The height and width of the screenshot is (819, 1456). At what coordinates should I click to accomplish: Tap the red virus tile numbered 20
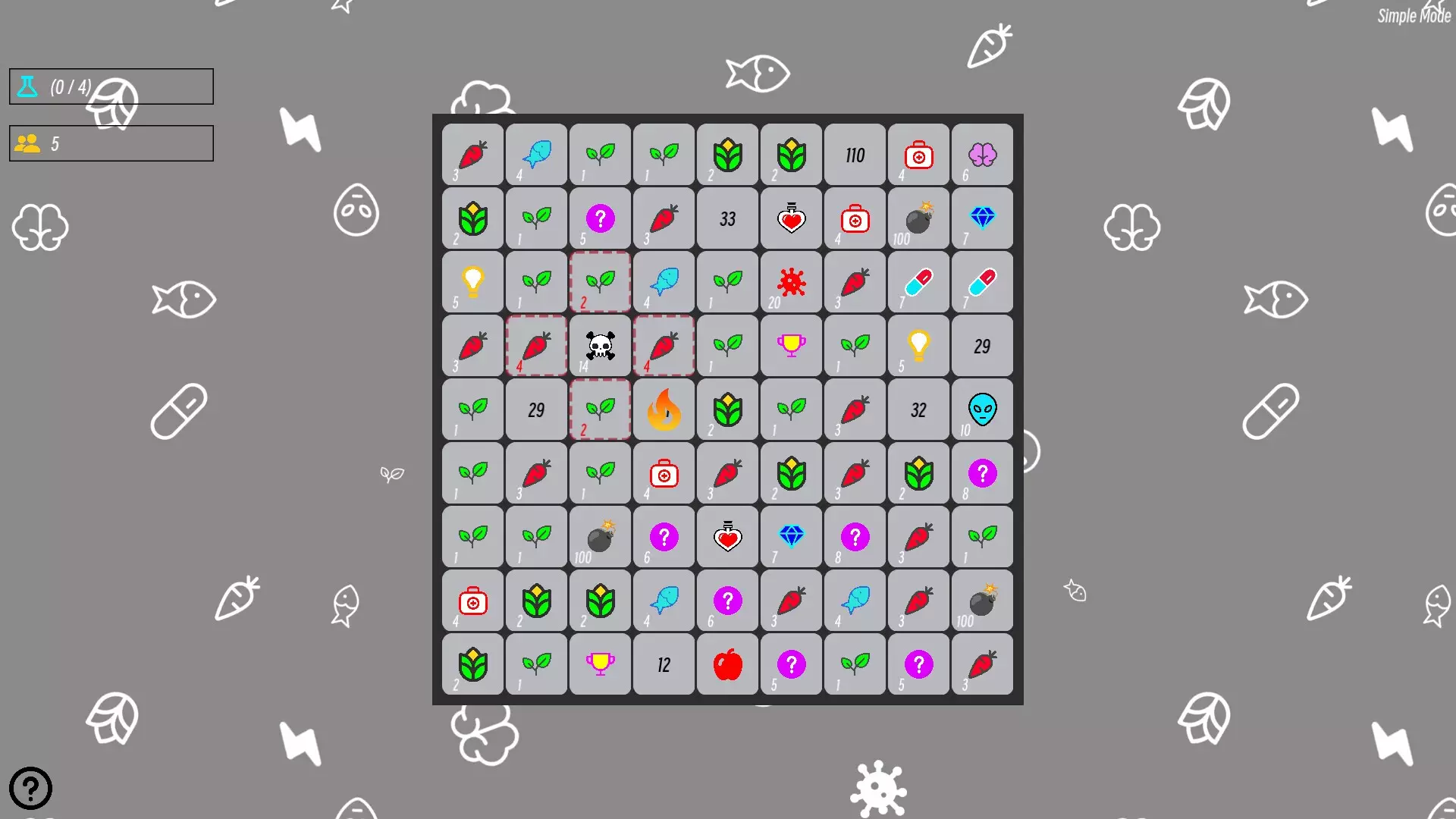[791, 282]
